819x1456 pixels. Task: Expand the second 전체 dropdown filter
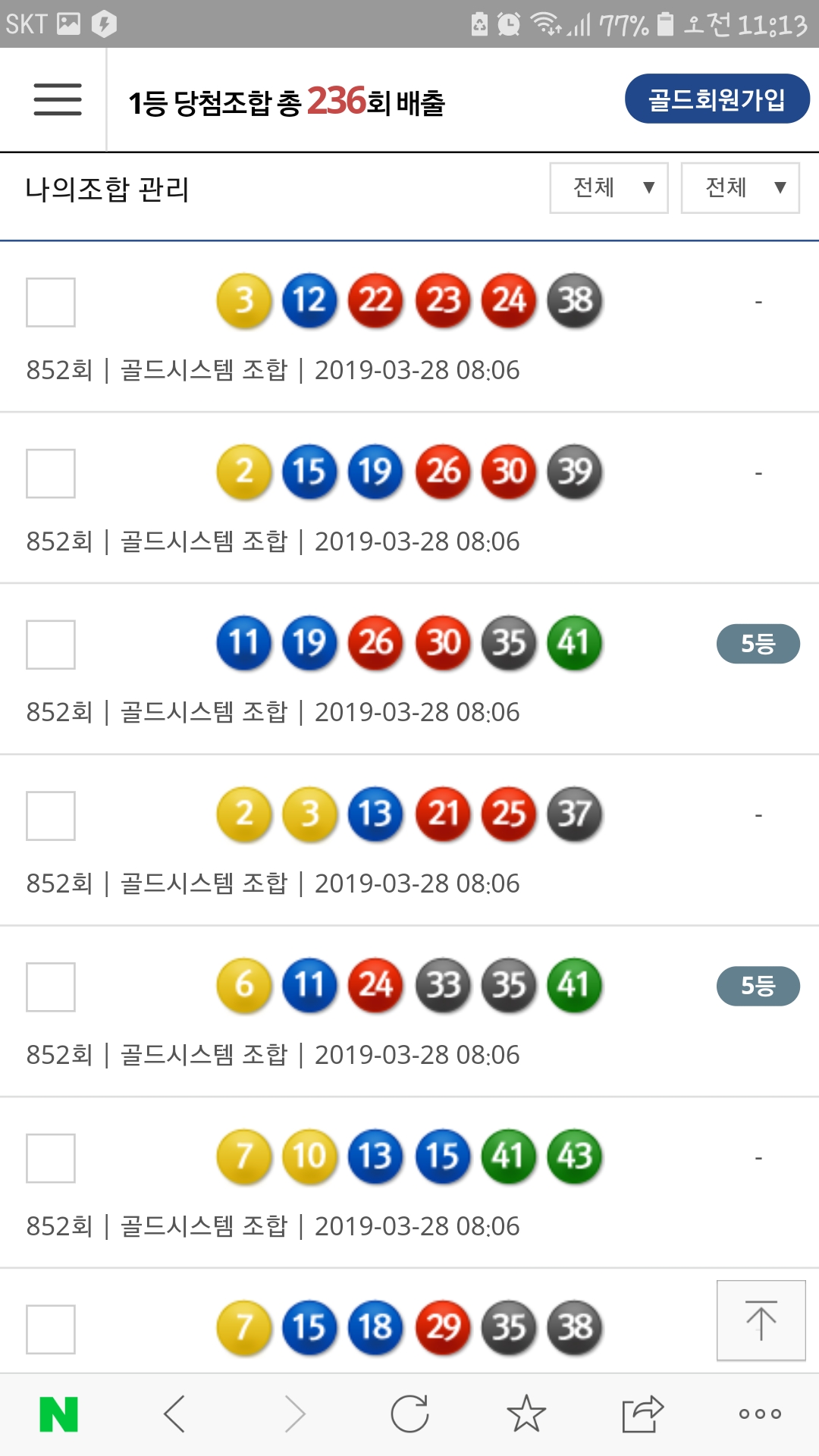tap(740, 188)
